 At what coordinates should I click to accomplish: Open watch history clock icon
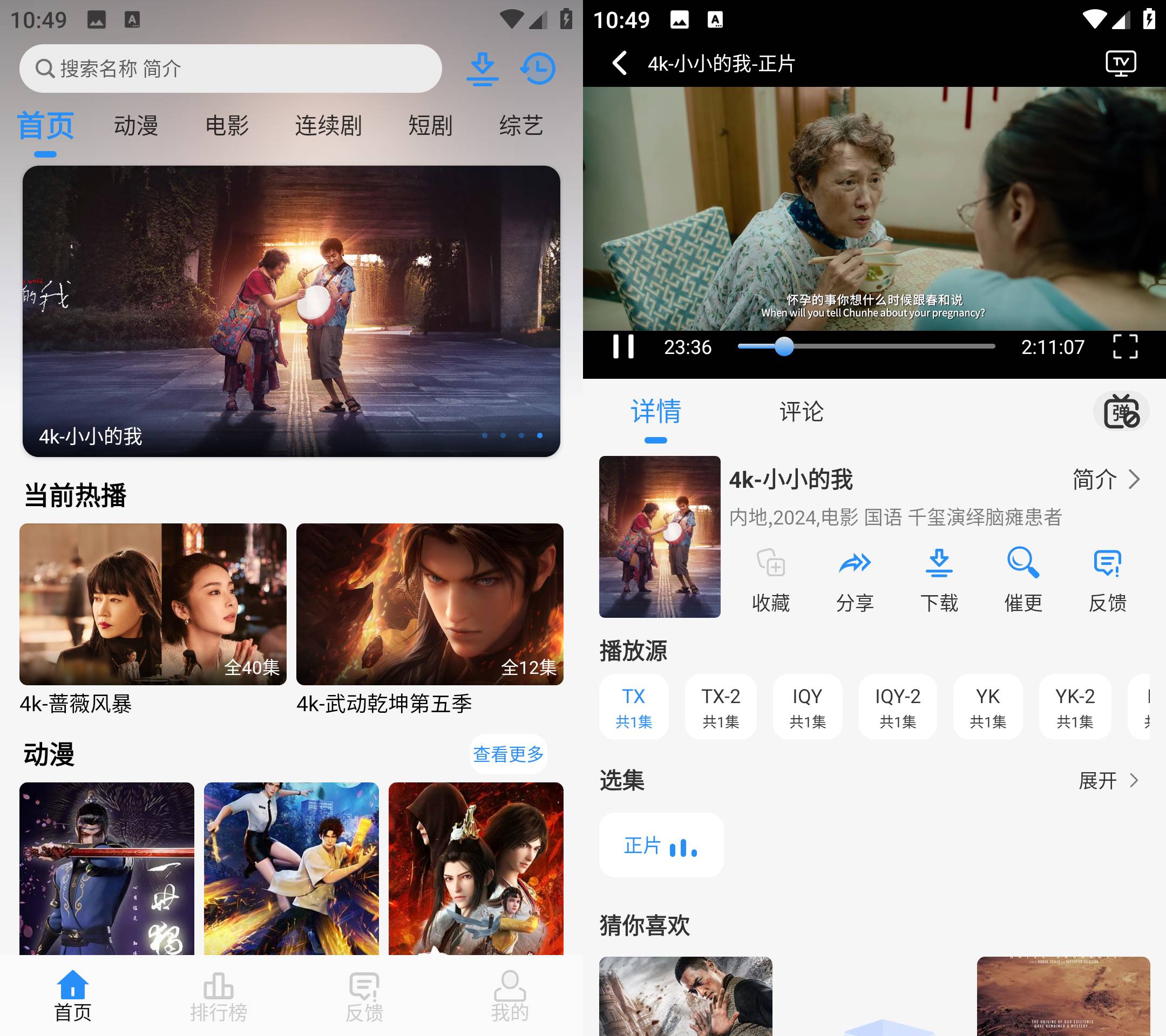(x=537, y=69)
